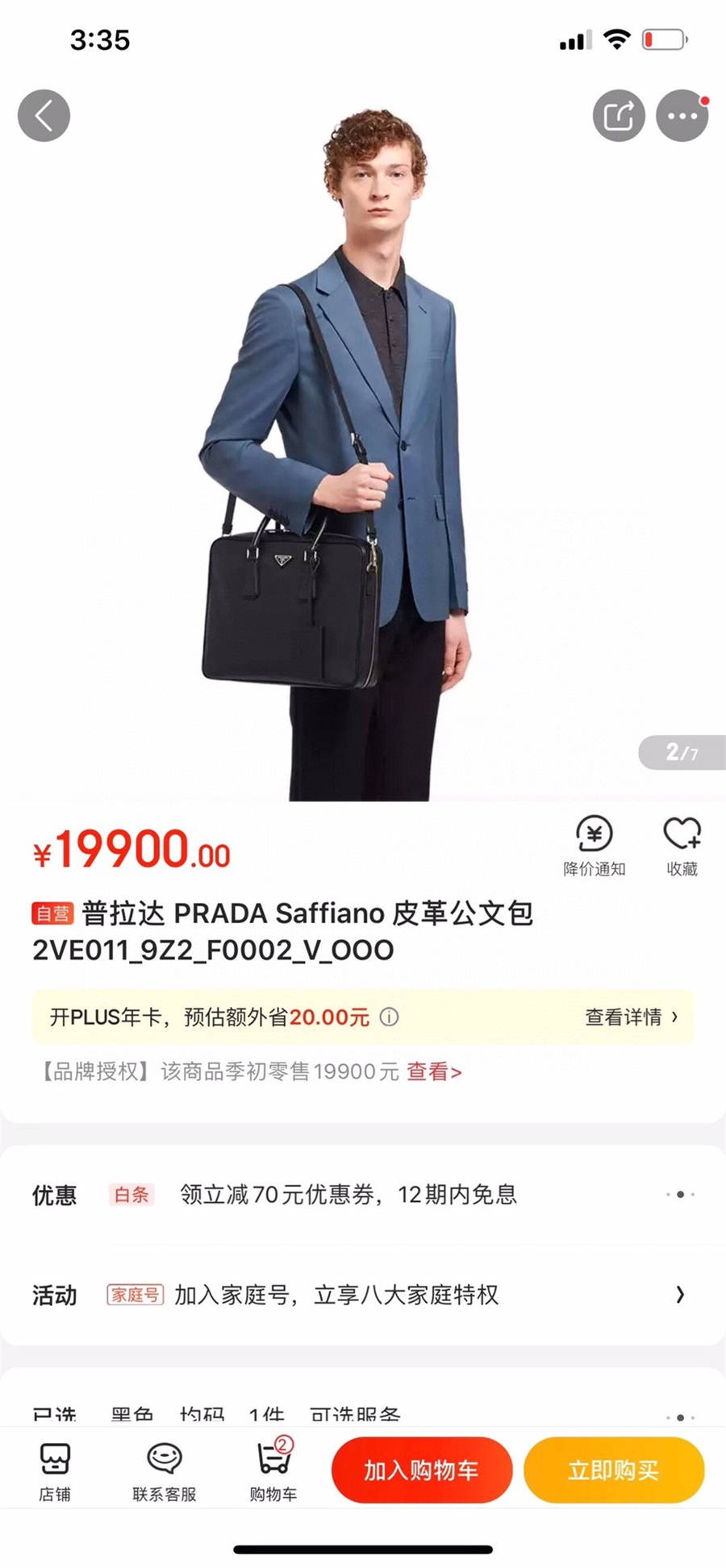Image resolution: width=726 pixels, height=1568 pixels.
Task: Open the selected options row (已选)
Action: click(363, 1414)
